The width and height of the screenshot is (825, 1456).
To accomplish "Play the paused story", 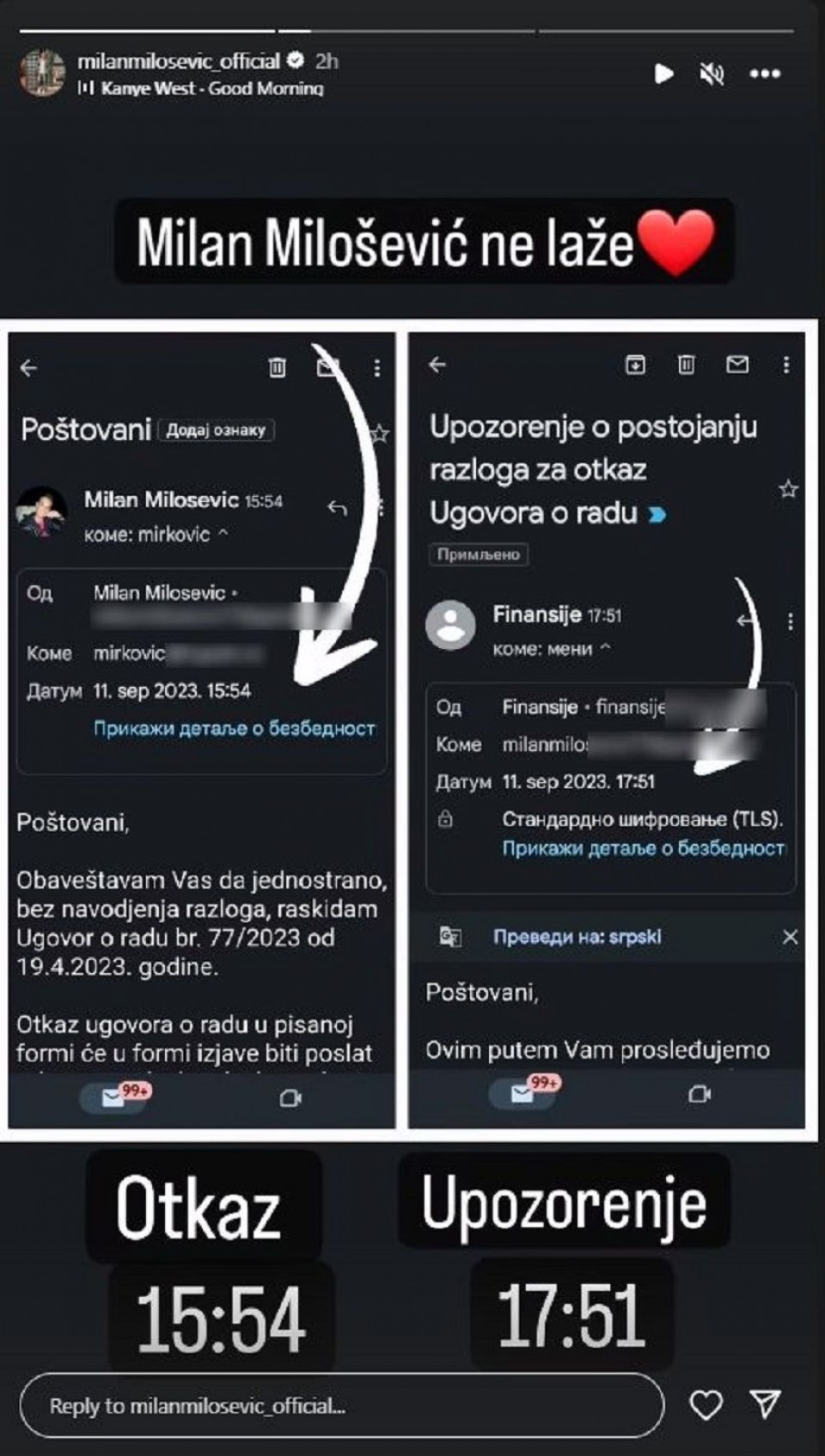I will [x=663, y=74].
